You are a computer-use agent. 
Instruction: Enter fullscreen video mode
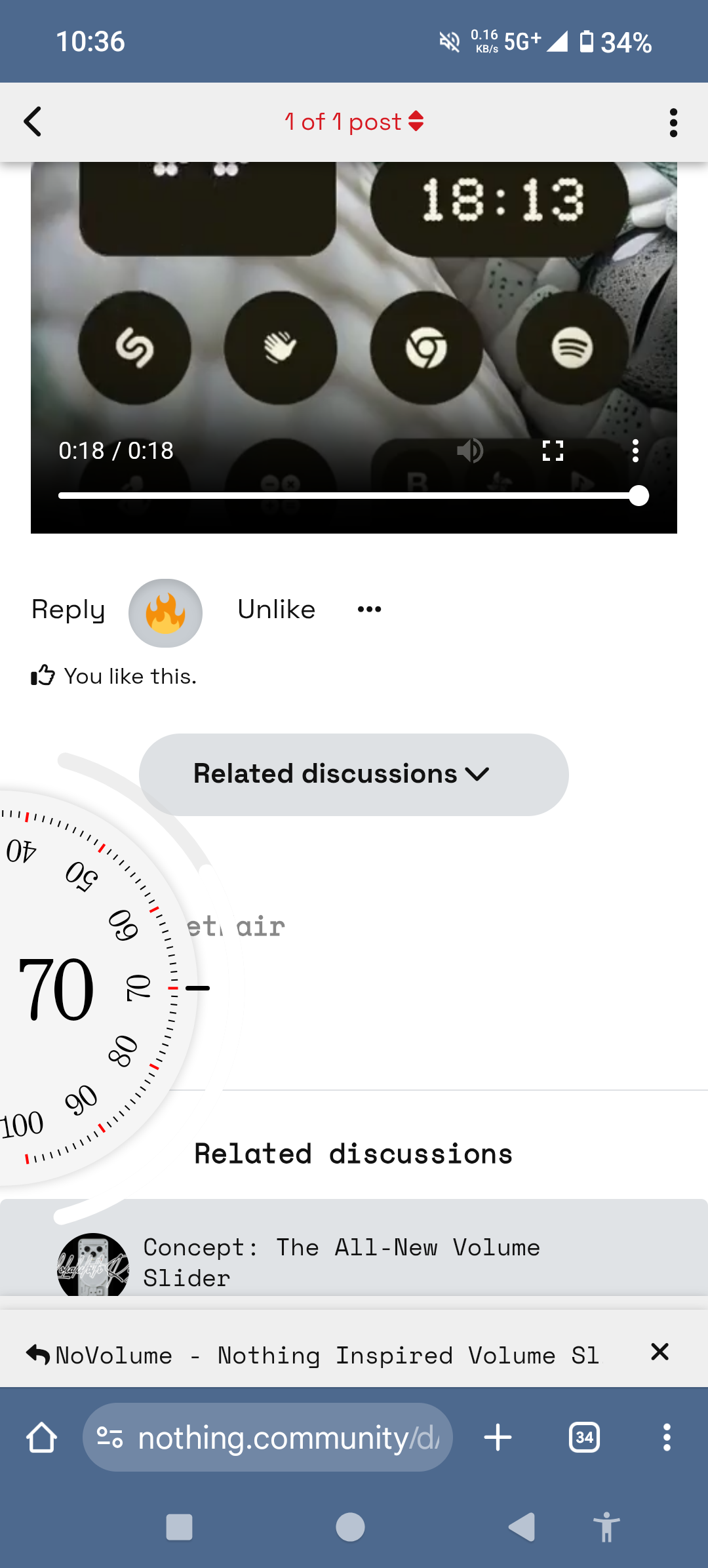coord(553,451)
